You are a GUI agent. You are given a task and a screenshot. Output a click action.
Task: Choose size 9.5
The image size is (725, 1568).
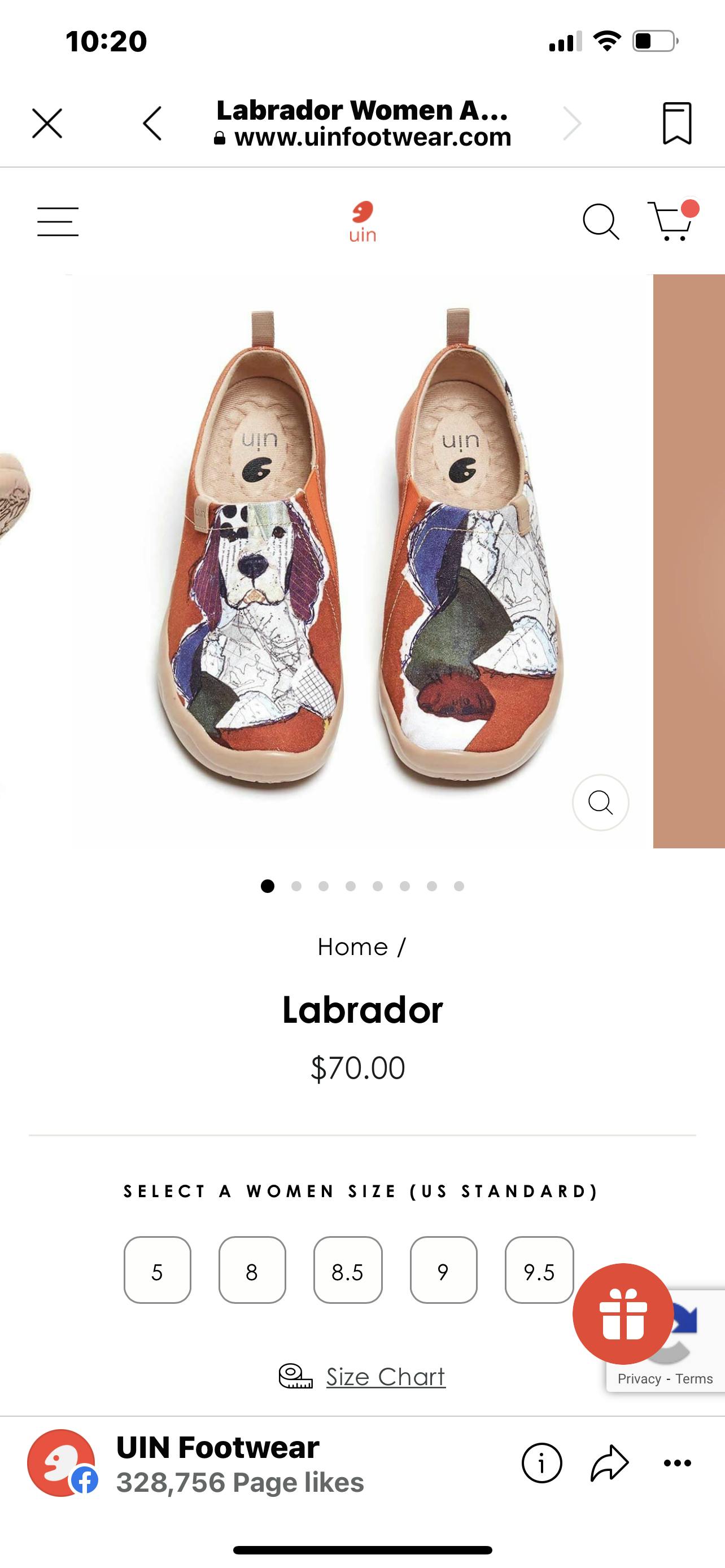pyautogui.click(x=539, y=1272)
